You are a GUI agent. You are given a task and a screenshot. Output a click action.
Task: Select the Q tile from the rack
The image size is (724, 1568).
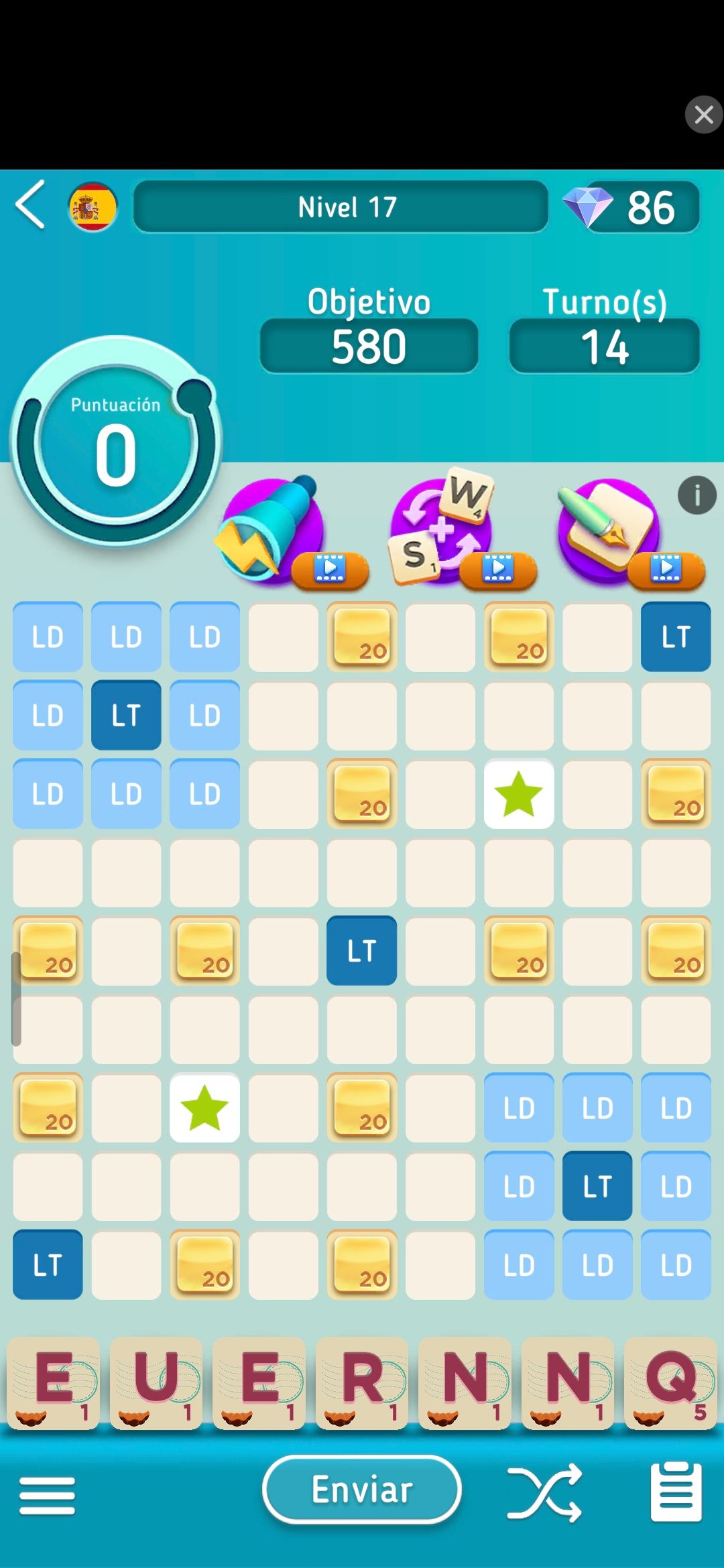[670, 1382]
